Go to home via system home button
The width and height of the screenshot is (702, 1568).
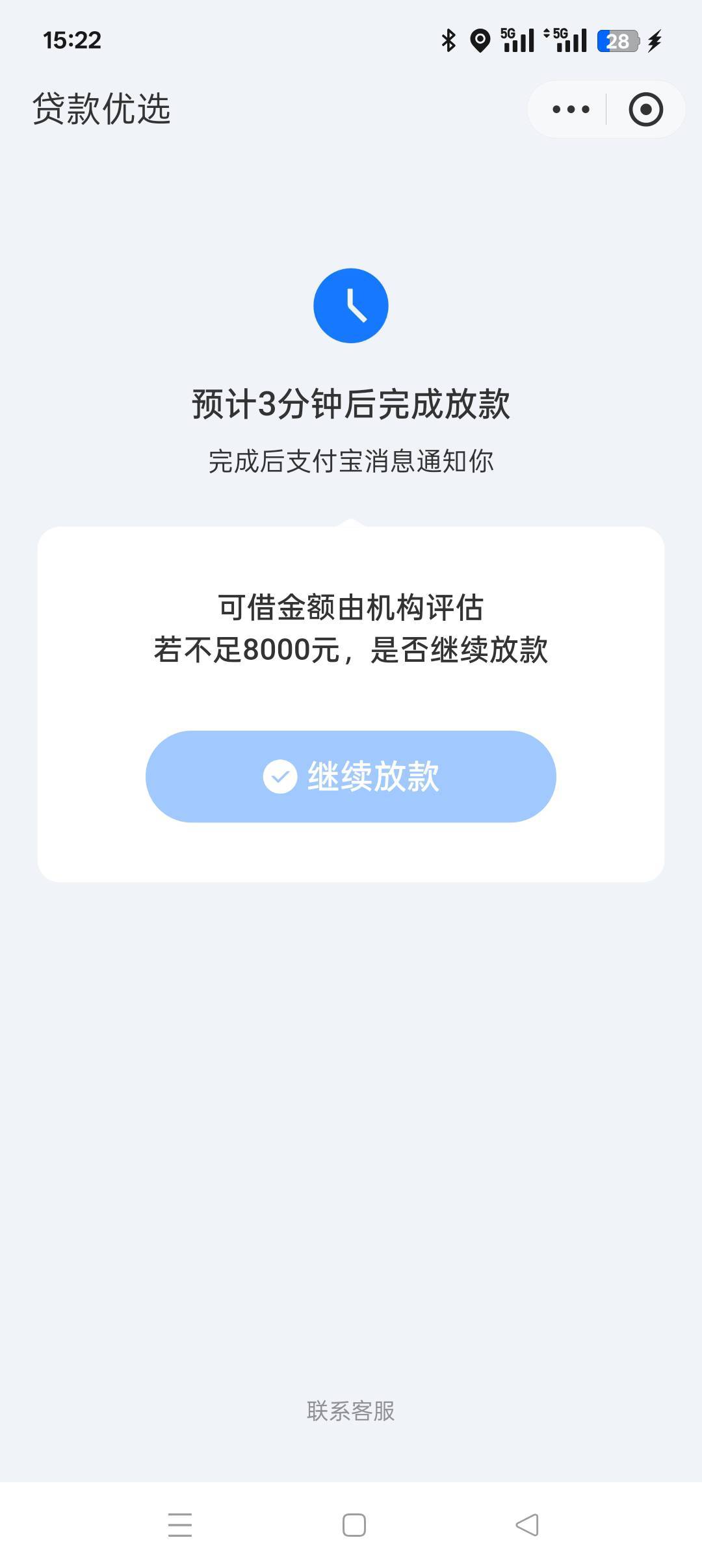(x=354, y=1524)
